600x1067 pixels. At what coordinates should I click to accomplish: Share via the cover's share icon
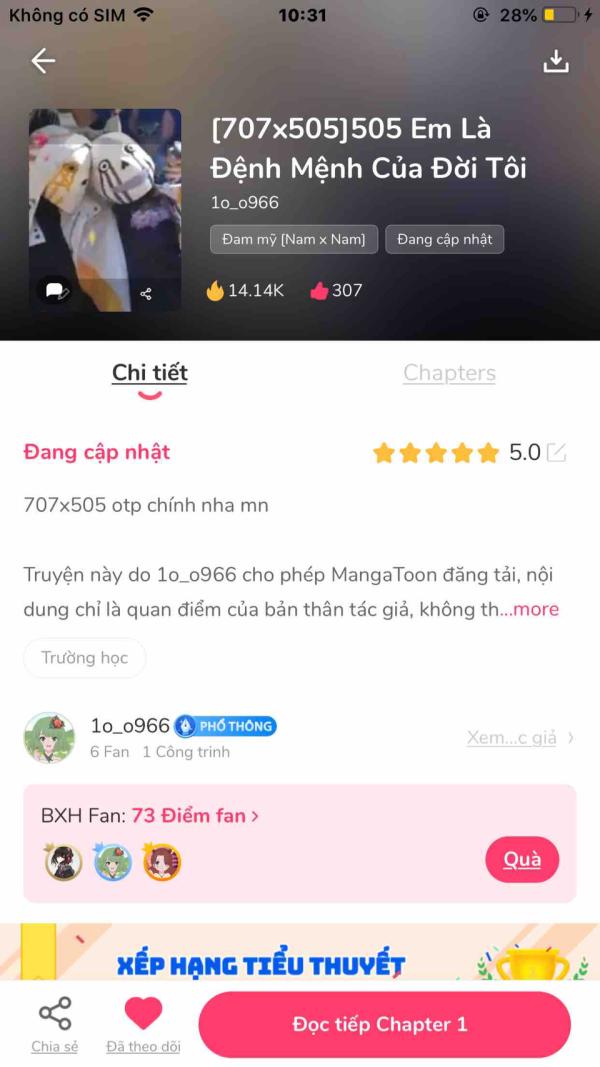click(146, 293)
